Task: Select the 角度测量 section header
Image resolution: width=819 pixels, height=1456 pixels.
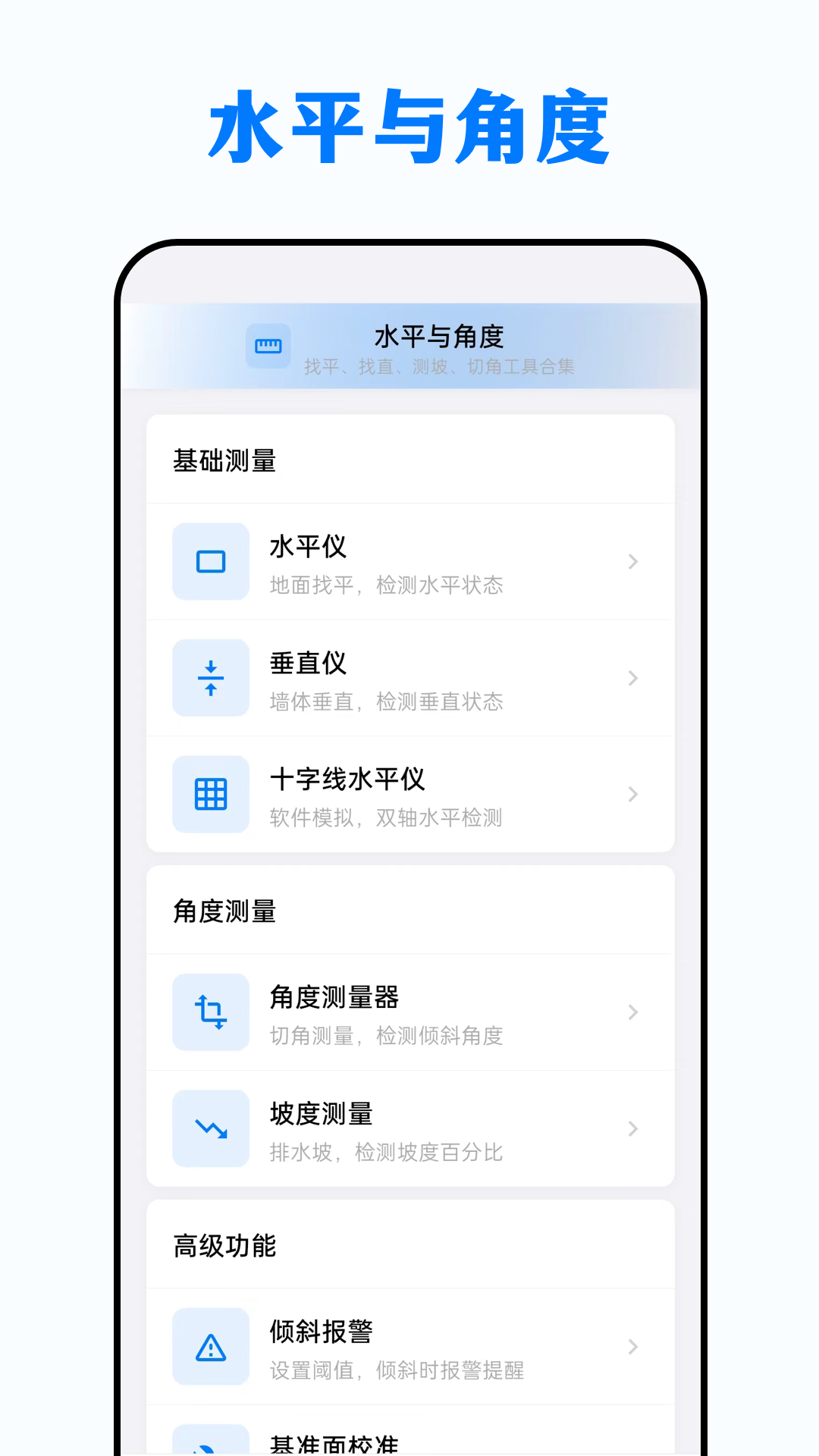Action: click(x=225, y=910)
